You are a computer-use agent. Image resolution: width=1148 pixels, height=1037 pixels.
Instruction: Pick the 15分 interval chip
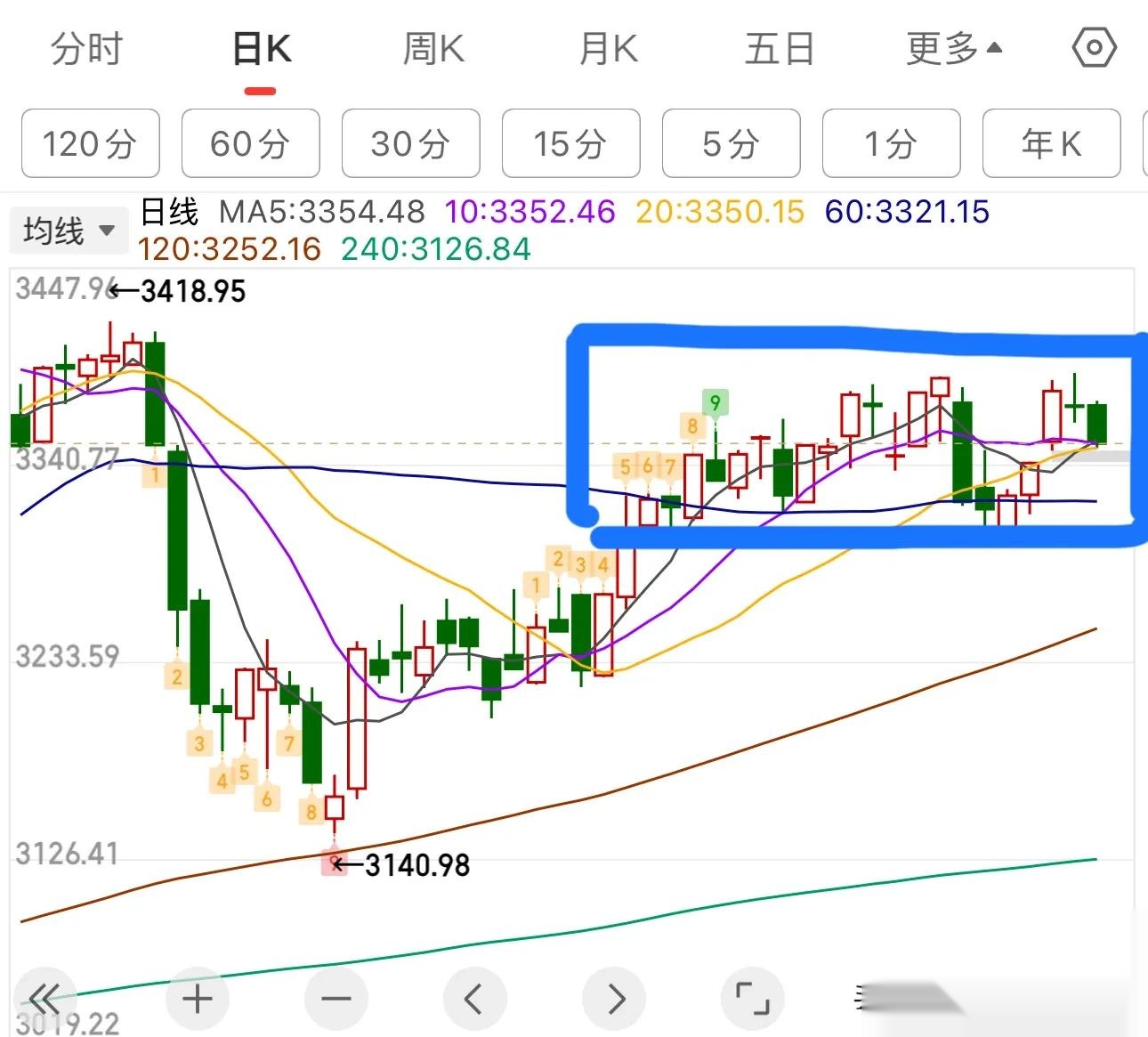pyautogui.click(x=570, y=143)
